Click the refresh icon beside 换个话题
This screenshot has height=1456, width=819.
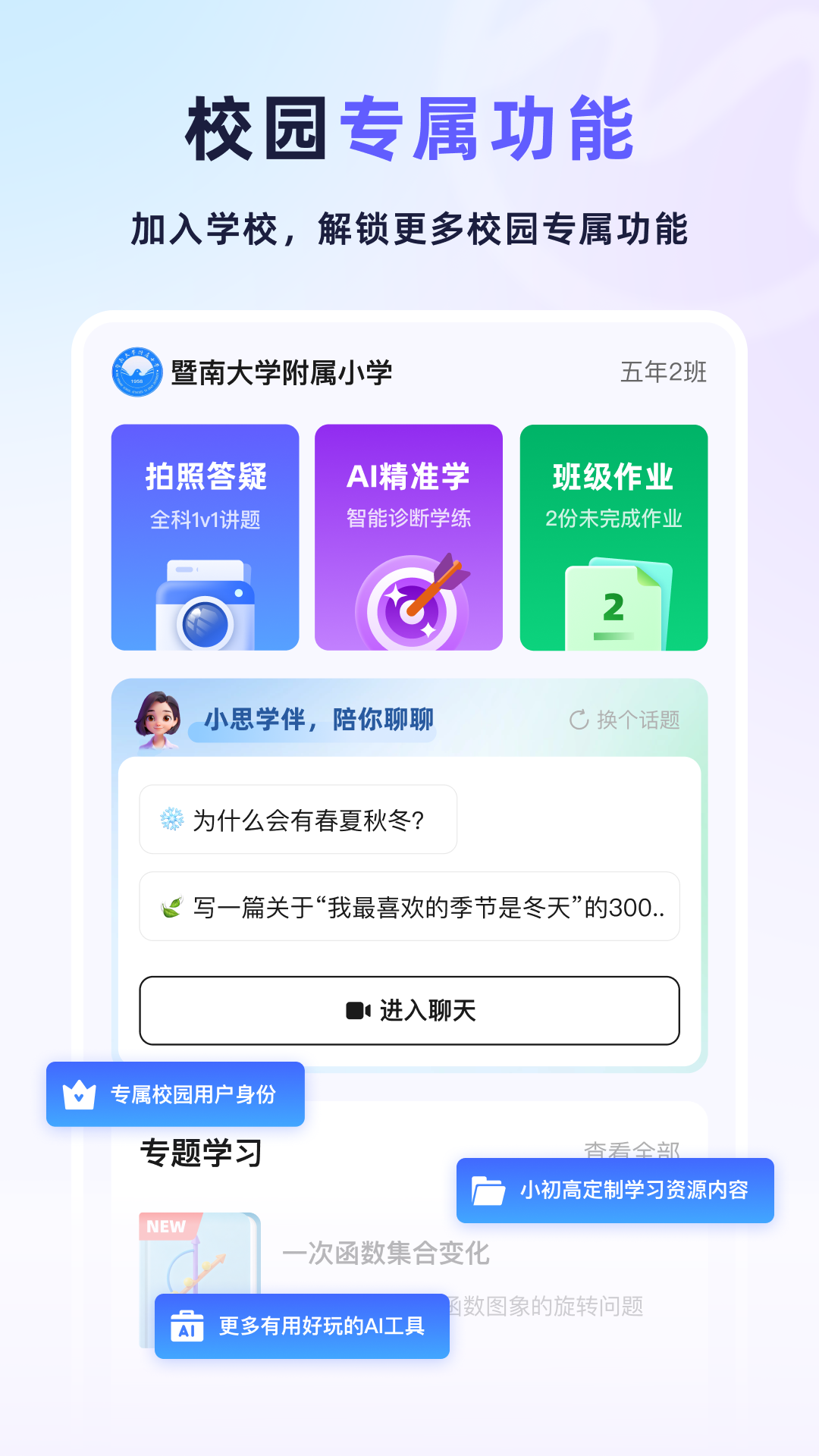click(579, 720)
